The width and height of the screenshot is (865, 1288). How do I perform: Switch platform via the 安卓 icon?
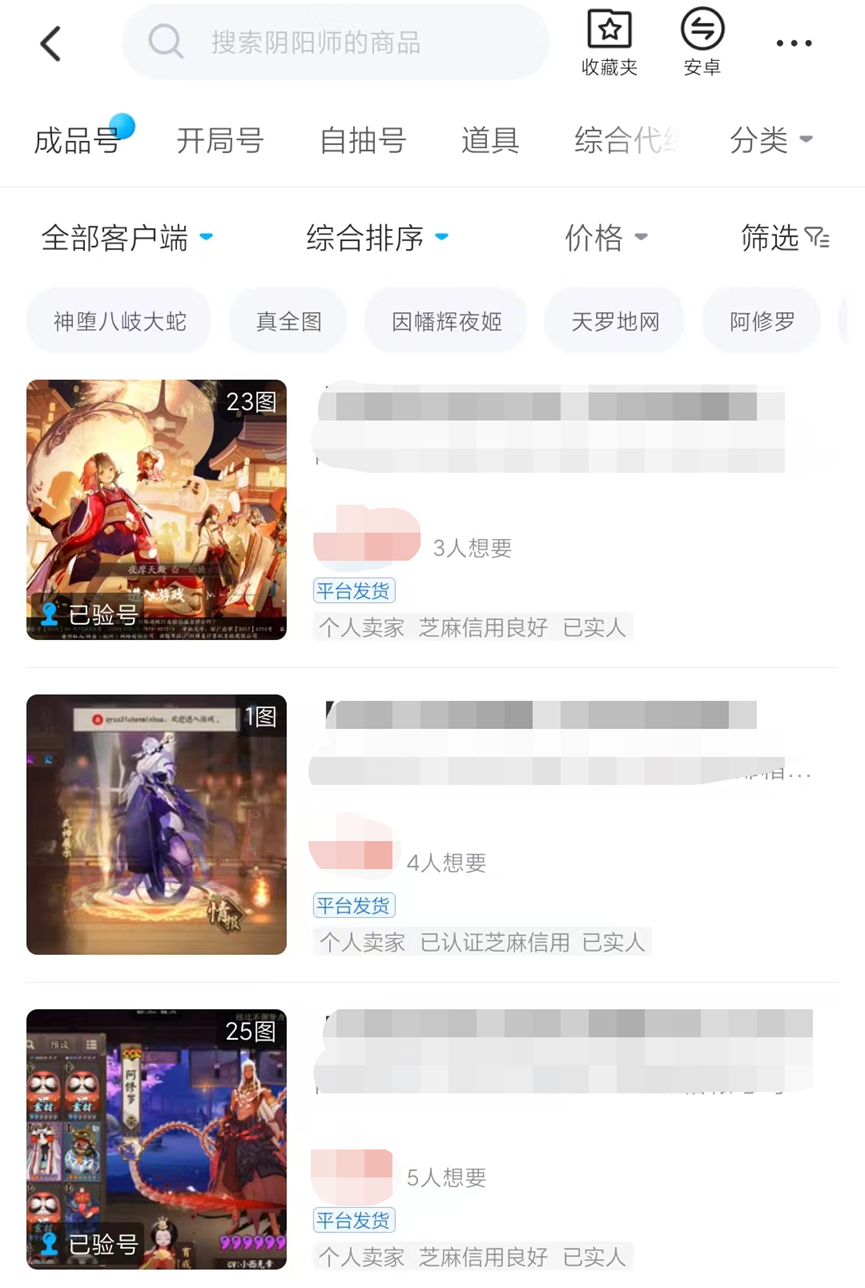pos(702,43)
